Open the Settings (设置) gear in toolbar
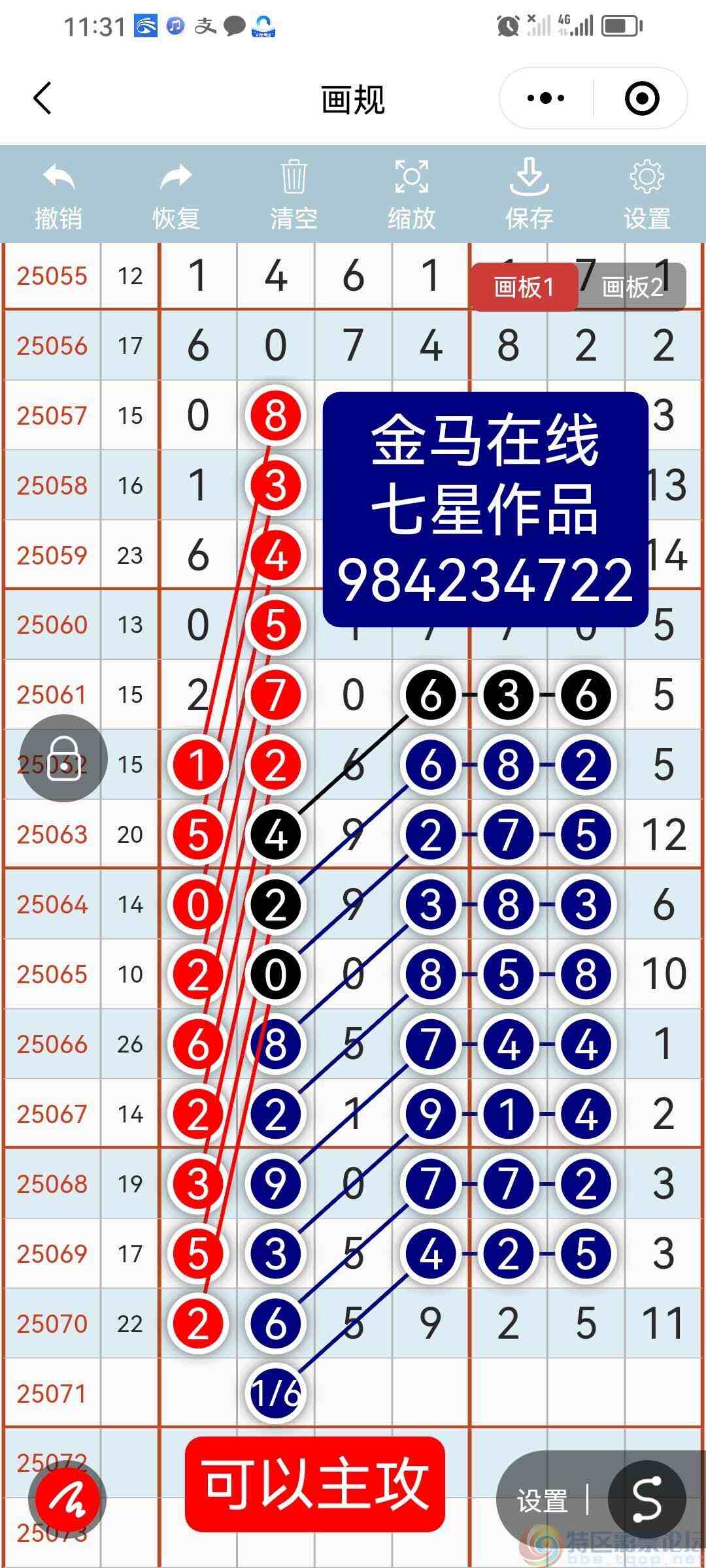706x1568 pixels. 647,193
